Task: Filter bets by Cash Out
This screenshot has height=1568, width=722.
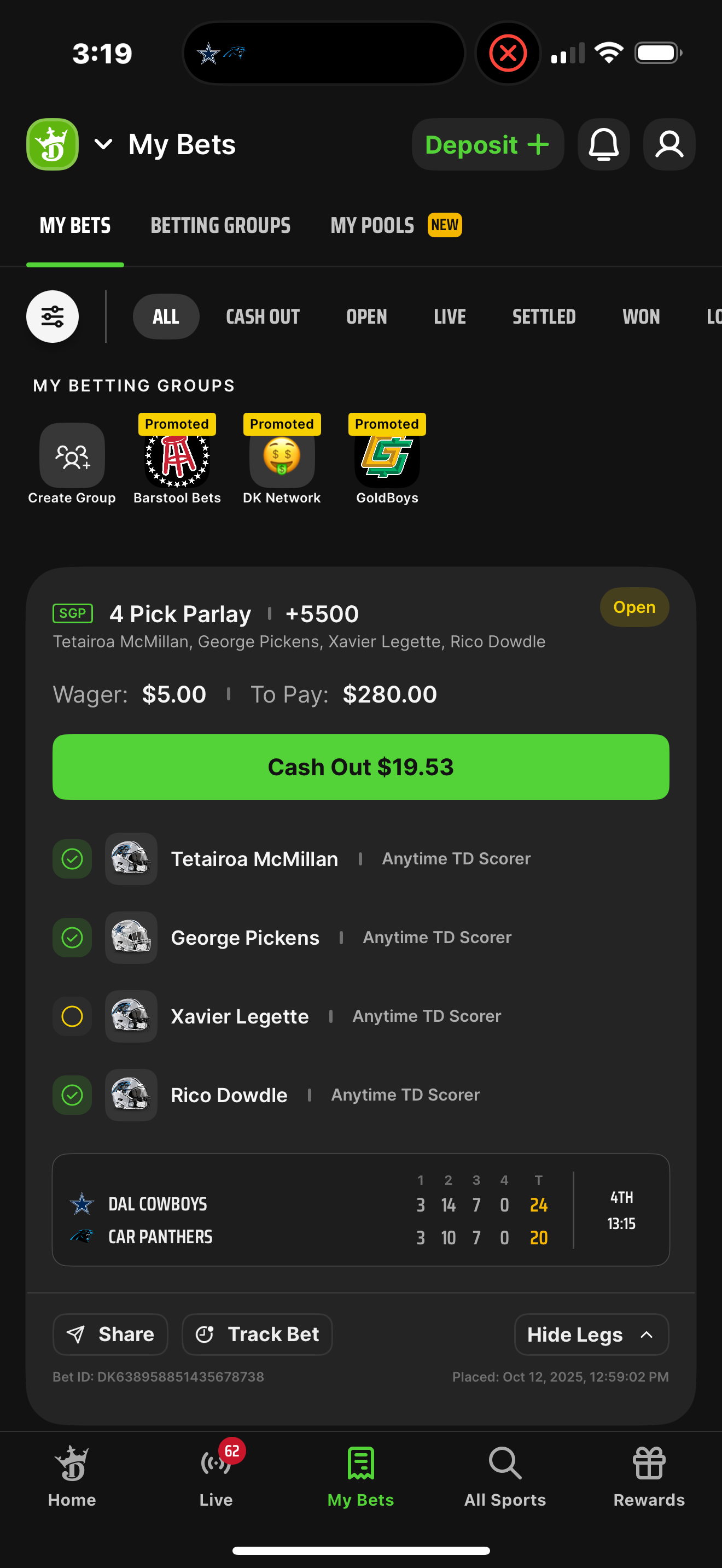Action: click(263, 317)
